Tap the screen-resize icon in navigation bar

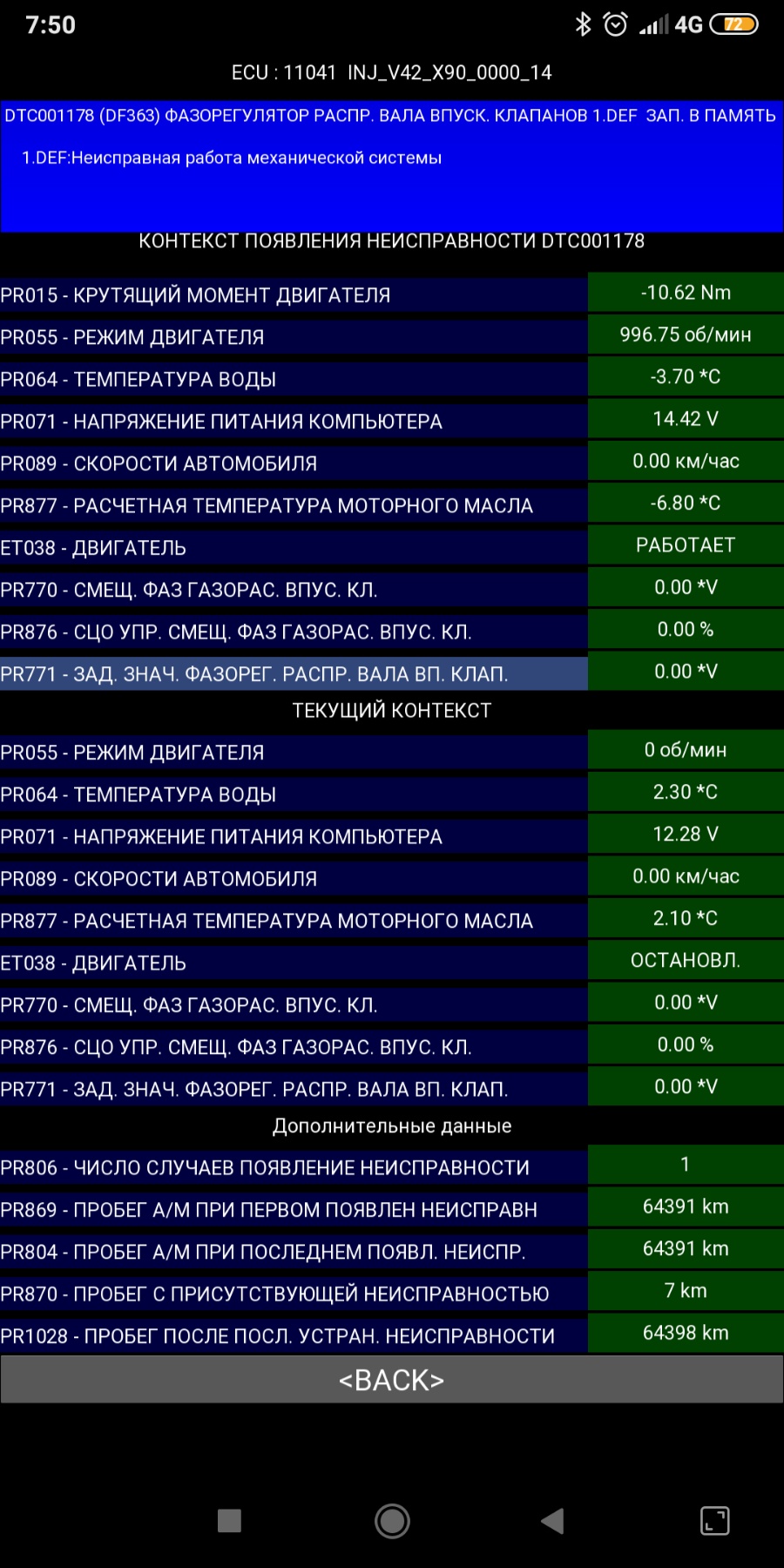715,1521
